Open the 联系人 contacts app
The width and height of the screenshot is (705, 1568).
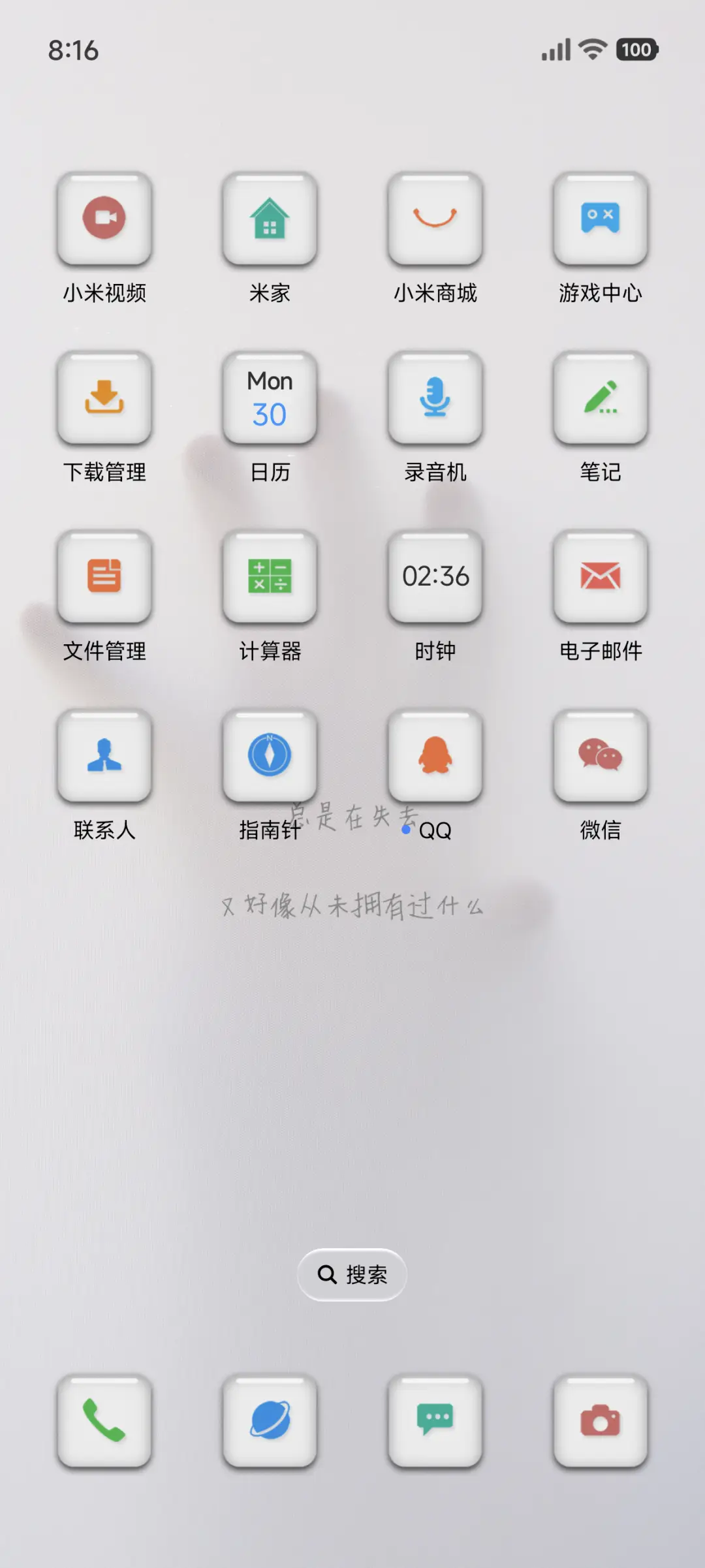point(104,756)
